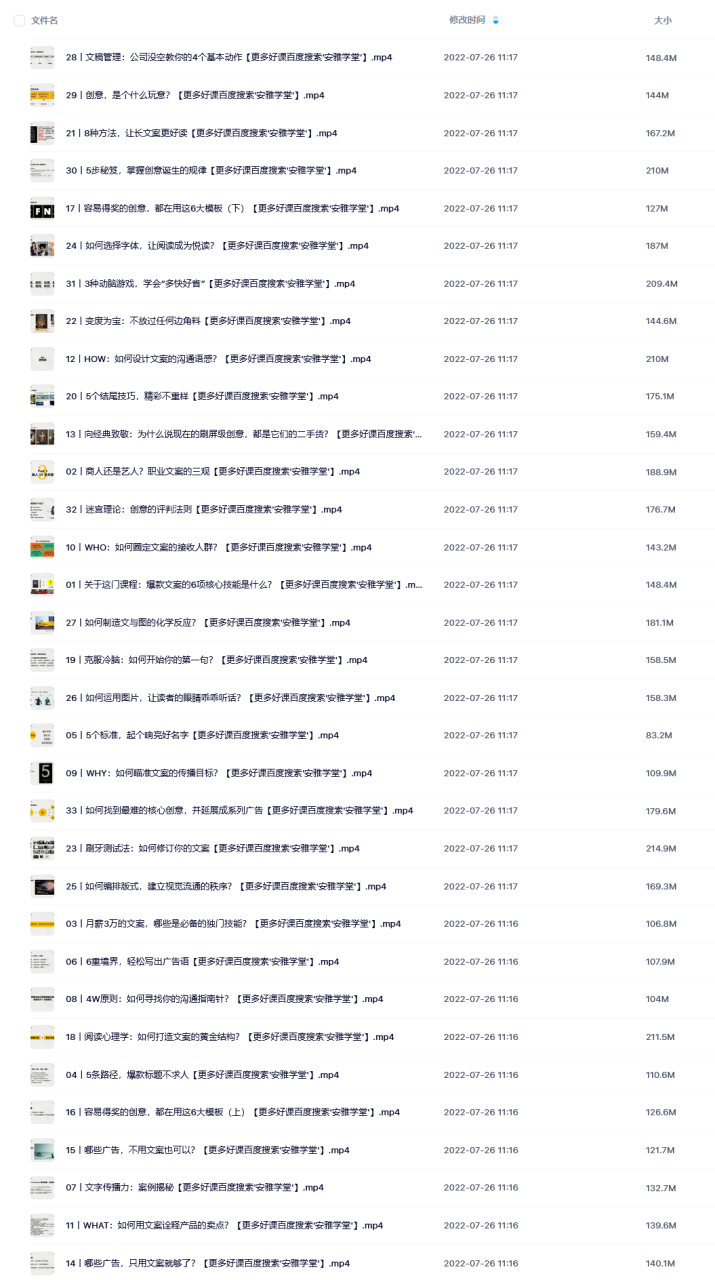Open 23 刷牙测试法 video

(x=213, y=849)
